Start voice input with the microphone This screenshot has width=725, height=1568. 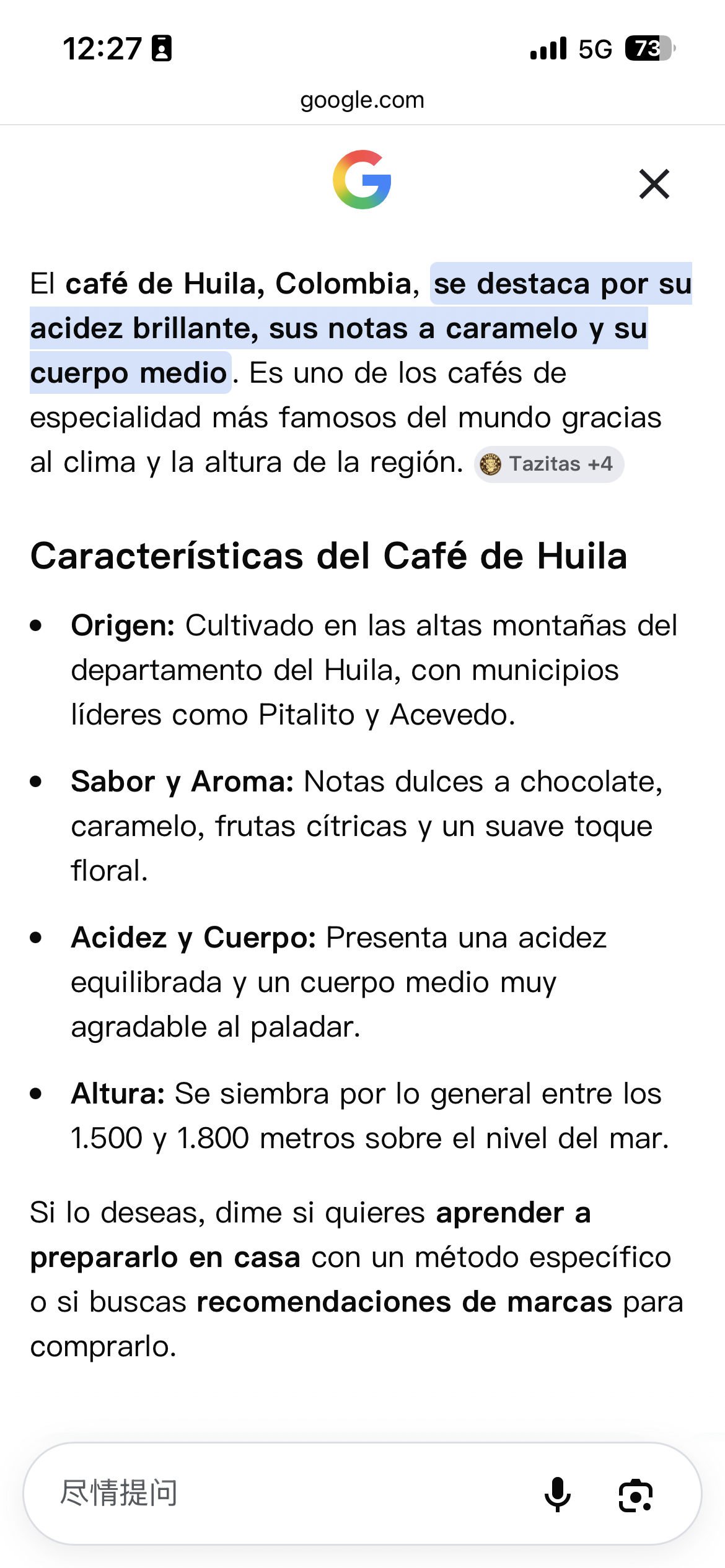pos(557,1494)
